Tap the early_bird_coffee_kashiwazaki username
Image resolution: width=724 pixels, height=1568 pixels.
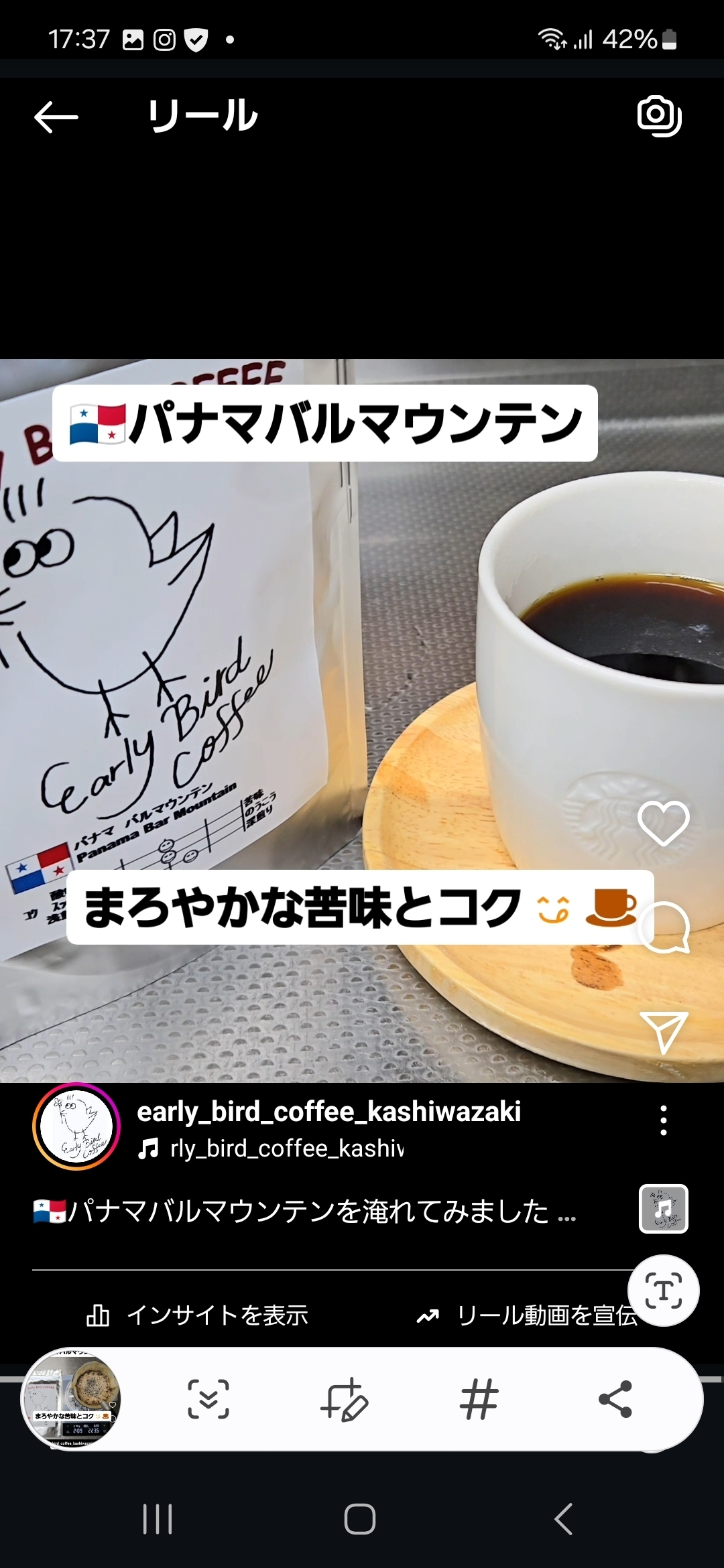328,1112
